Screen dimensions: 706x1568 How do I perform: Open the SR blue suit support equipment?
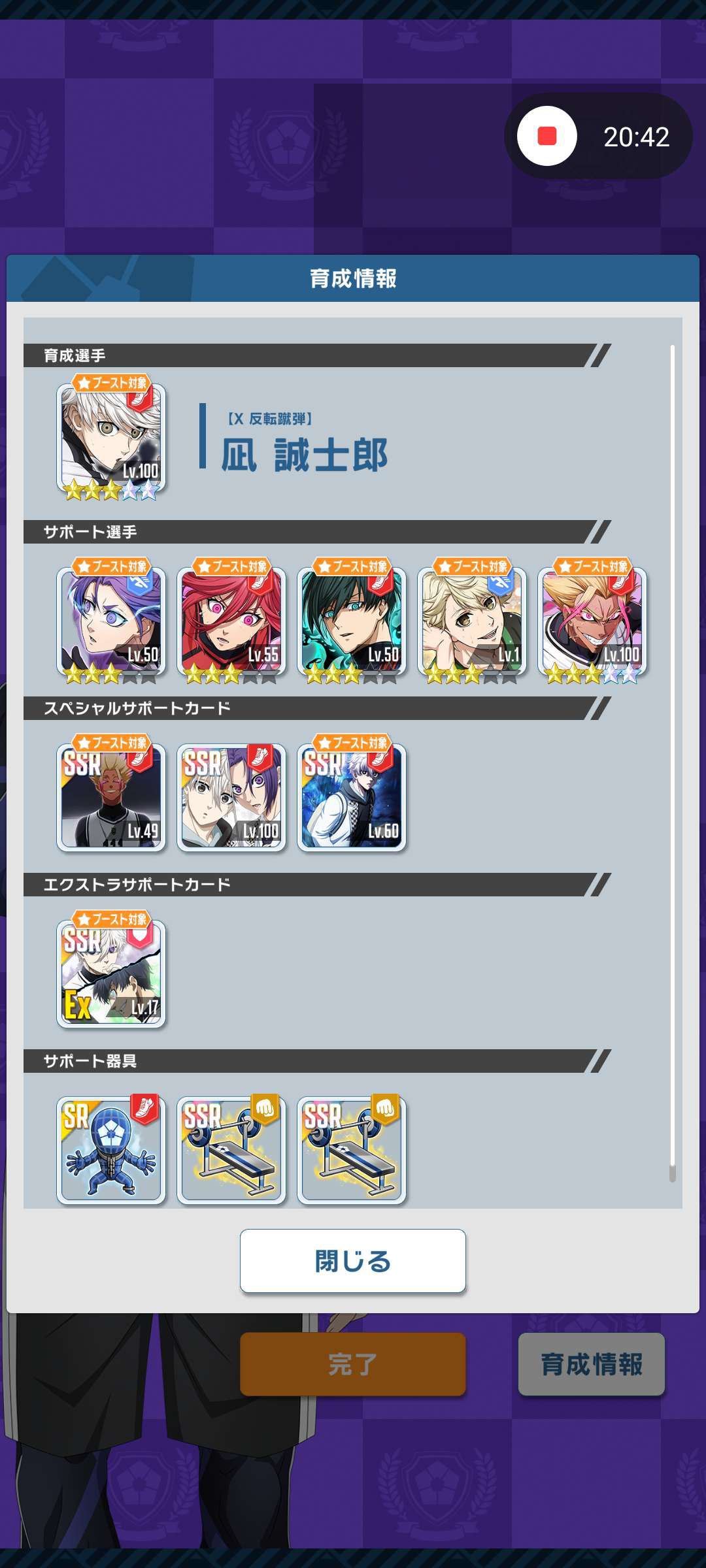(x=111, y=1151)
